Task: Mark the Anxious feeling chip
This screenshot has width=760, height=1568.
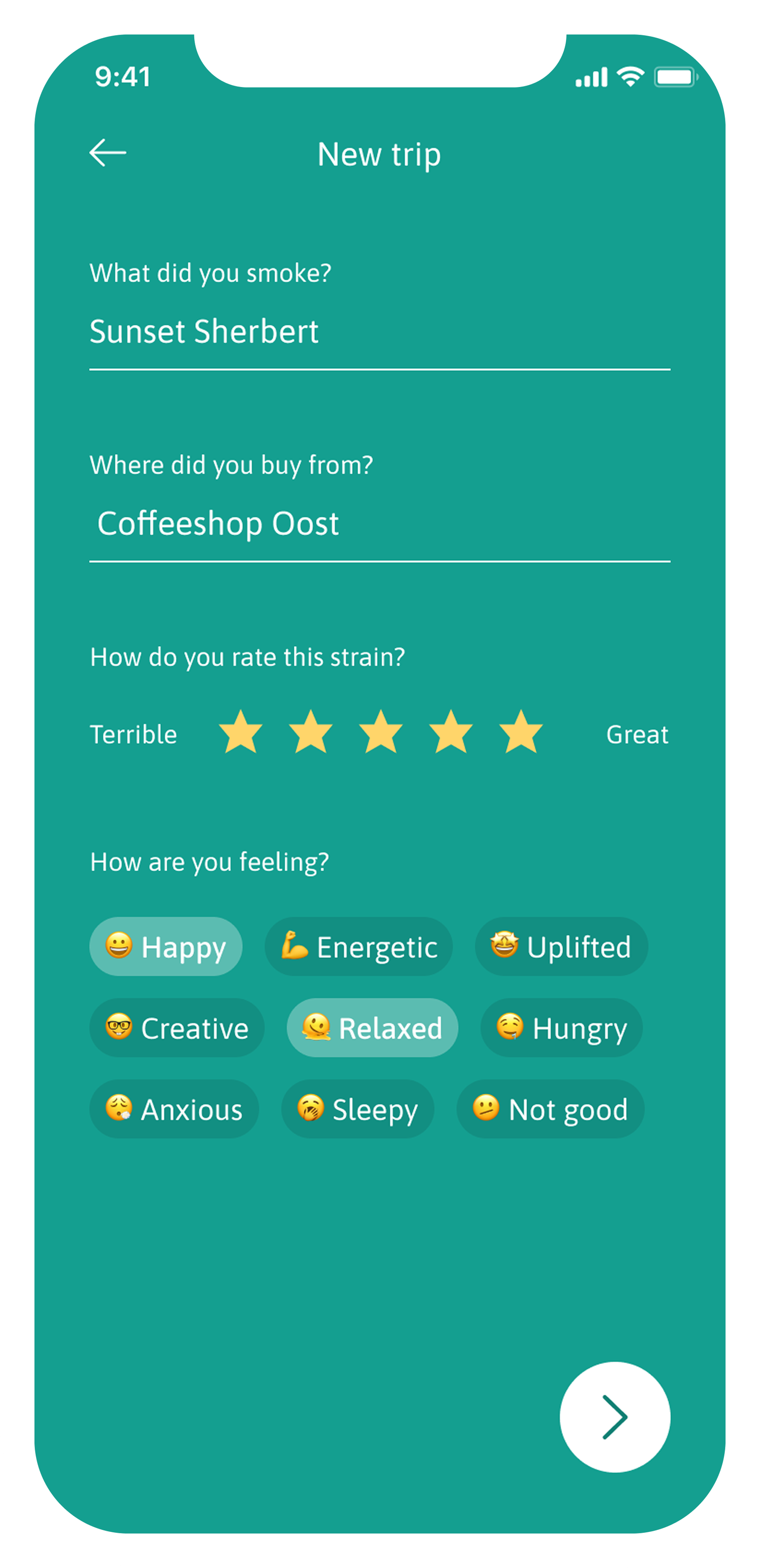Action: 174,1109
